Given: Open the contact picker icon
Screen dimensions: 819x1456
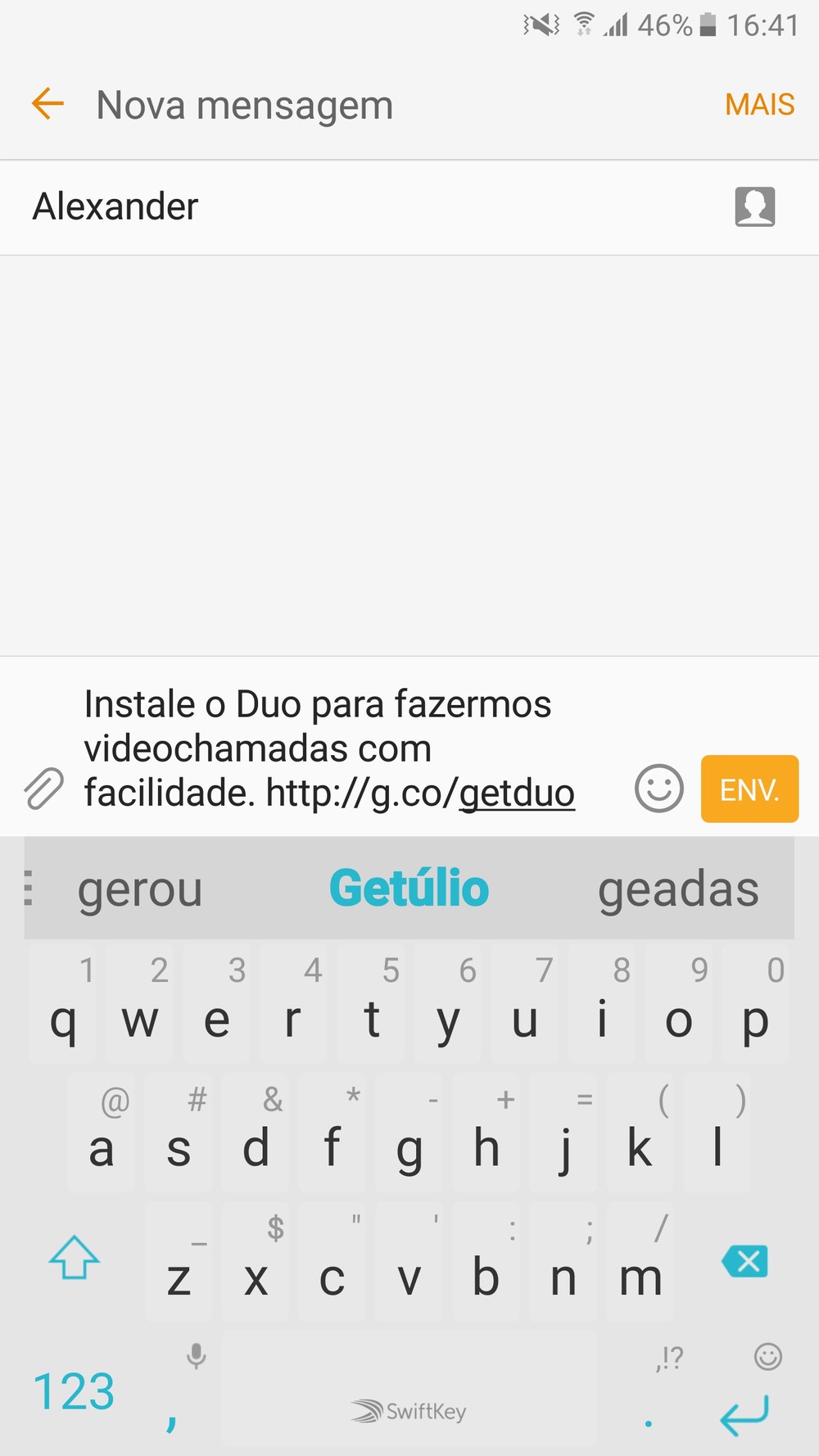Looking at the screenshot, I should [754, 206].
